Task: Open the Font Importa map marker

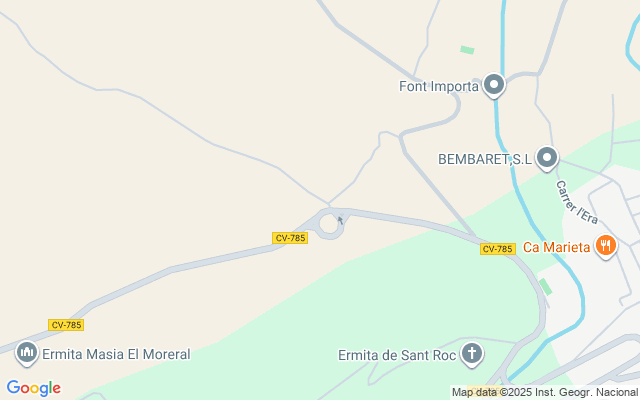Action: click(x=493, y=86)
